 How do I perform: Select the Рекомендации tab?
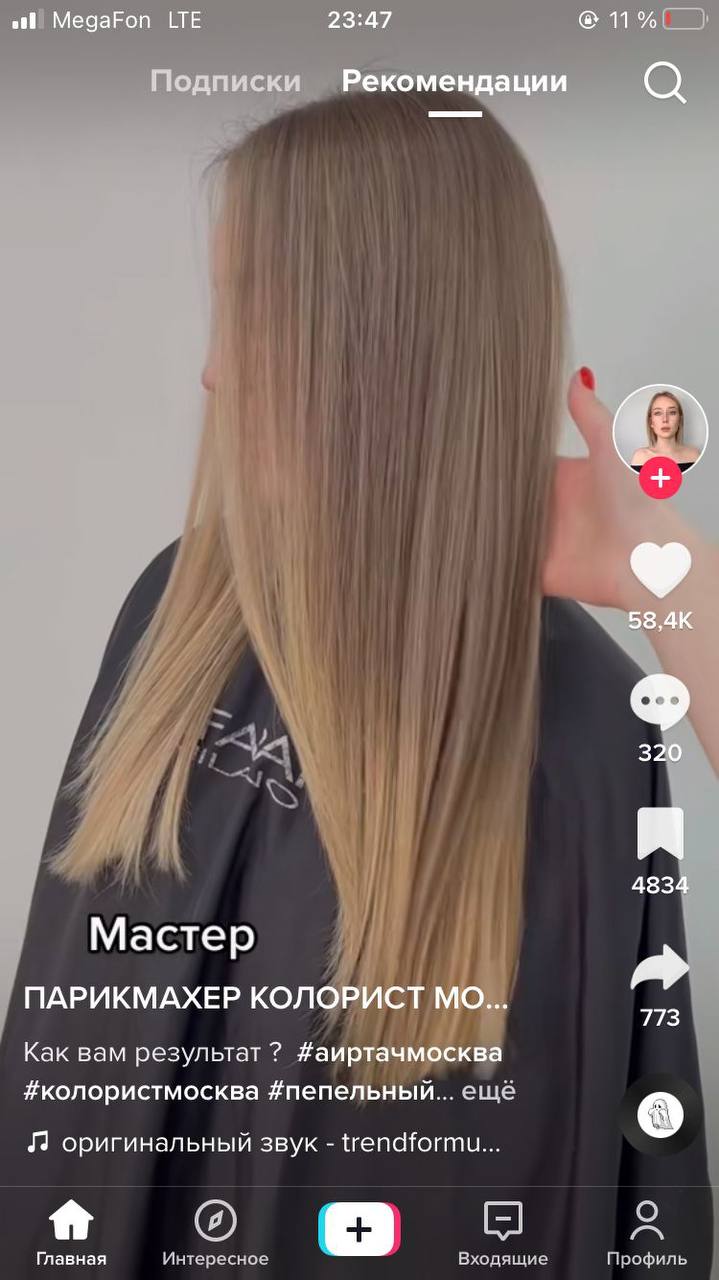point(455,82)
